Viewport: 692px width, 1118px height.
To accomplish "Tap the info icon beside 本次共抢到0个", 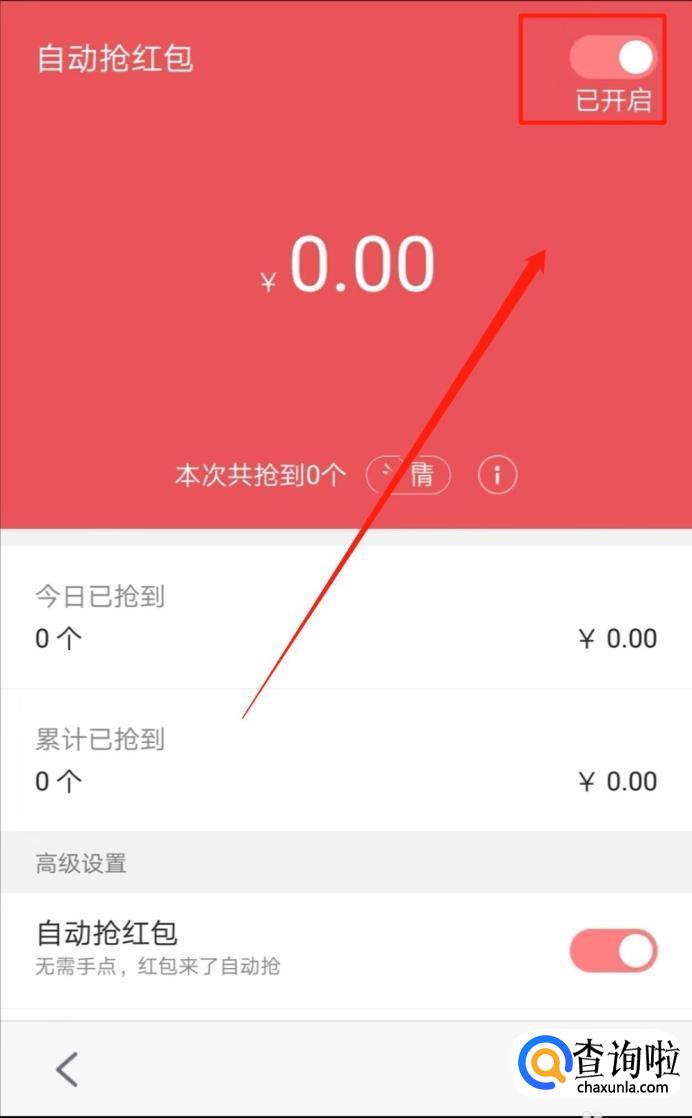I will [497, 474].
